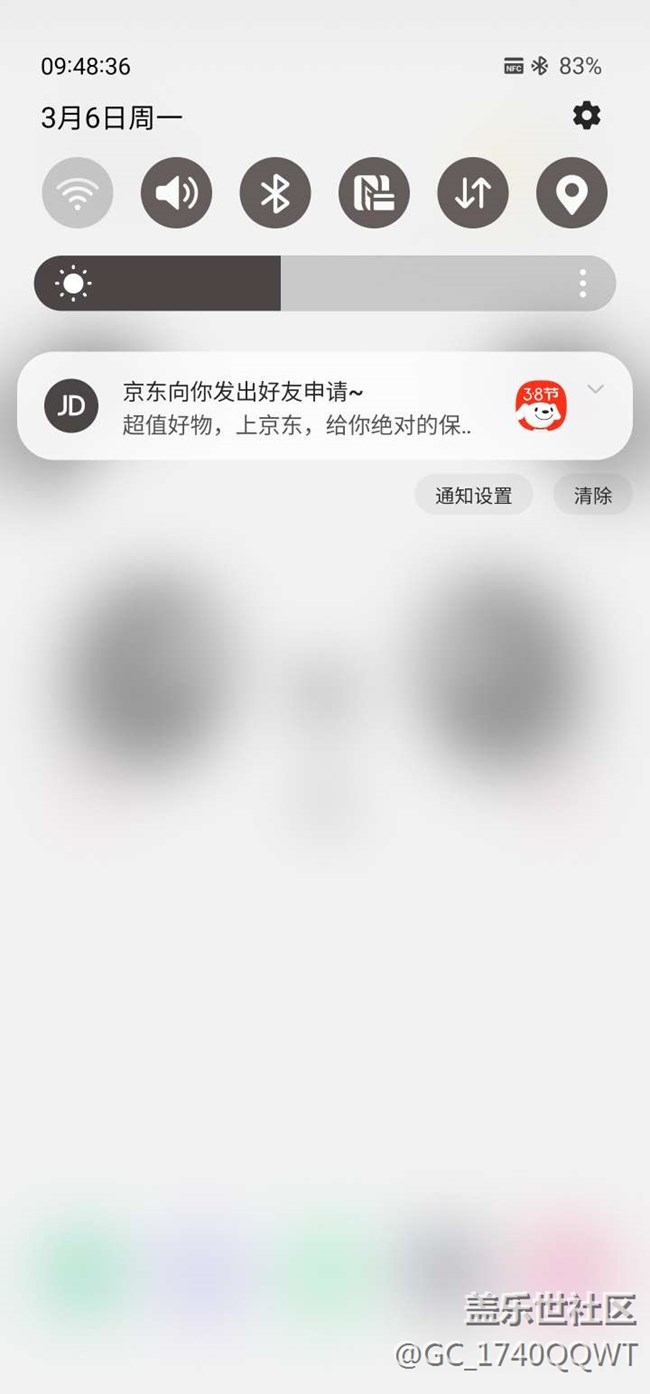Toggle the NFC quick setting
Screen dimensions: 650x1394
[x=374, y=193]
